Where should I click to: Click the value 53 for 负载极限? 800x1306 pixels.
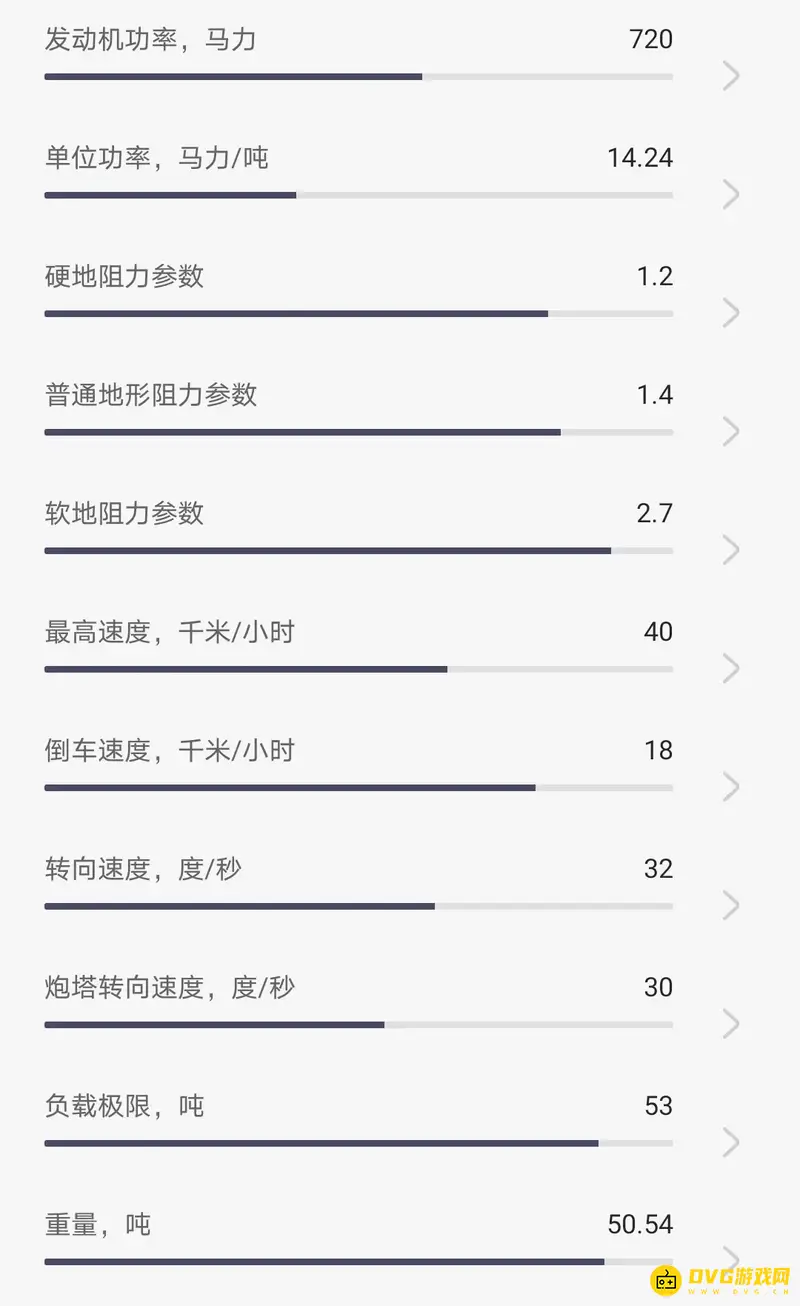658,1106
